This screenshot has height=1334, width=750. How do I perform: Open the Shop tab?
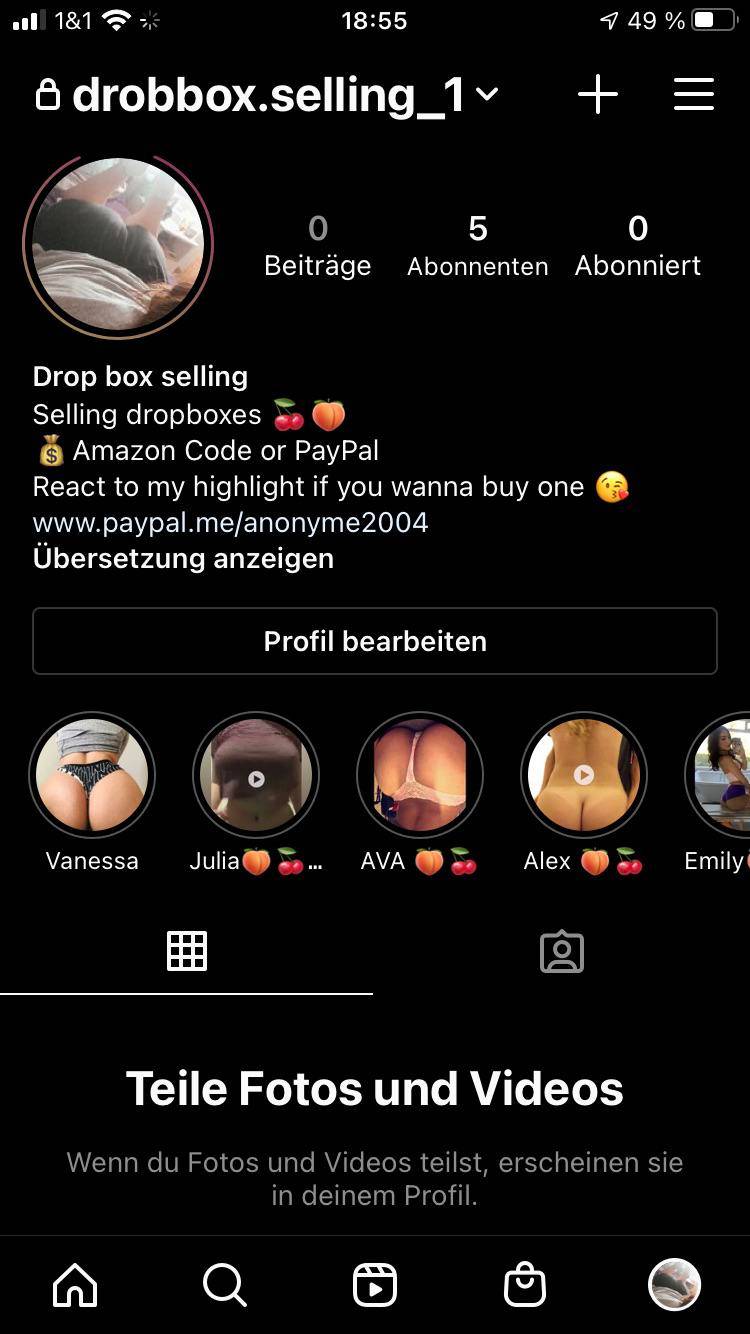coord(525,1285)
